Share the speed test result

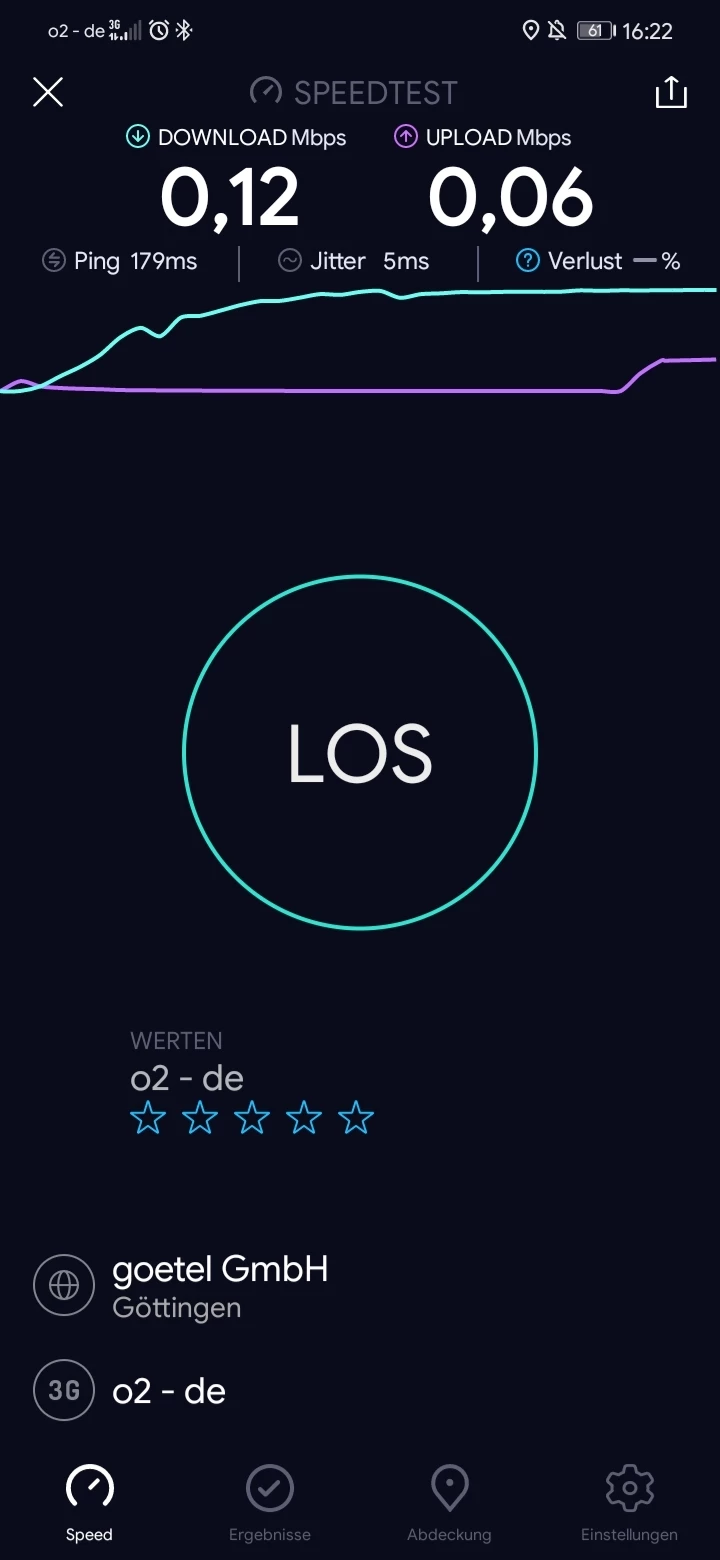671,93
